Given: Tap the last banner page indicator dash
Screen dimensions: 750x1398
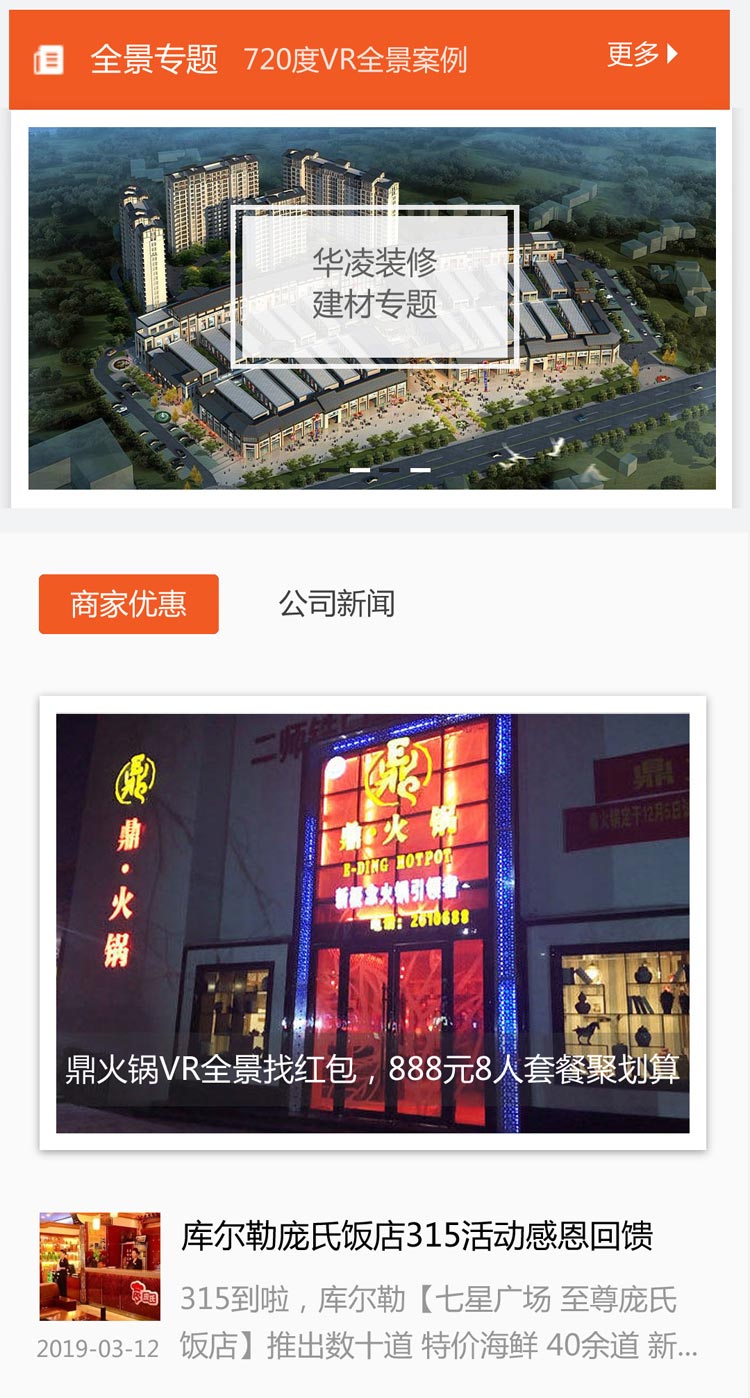Looking at the screenshot, I should (x=421, y=469).
